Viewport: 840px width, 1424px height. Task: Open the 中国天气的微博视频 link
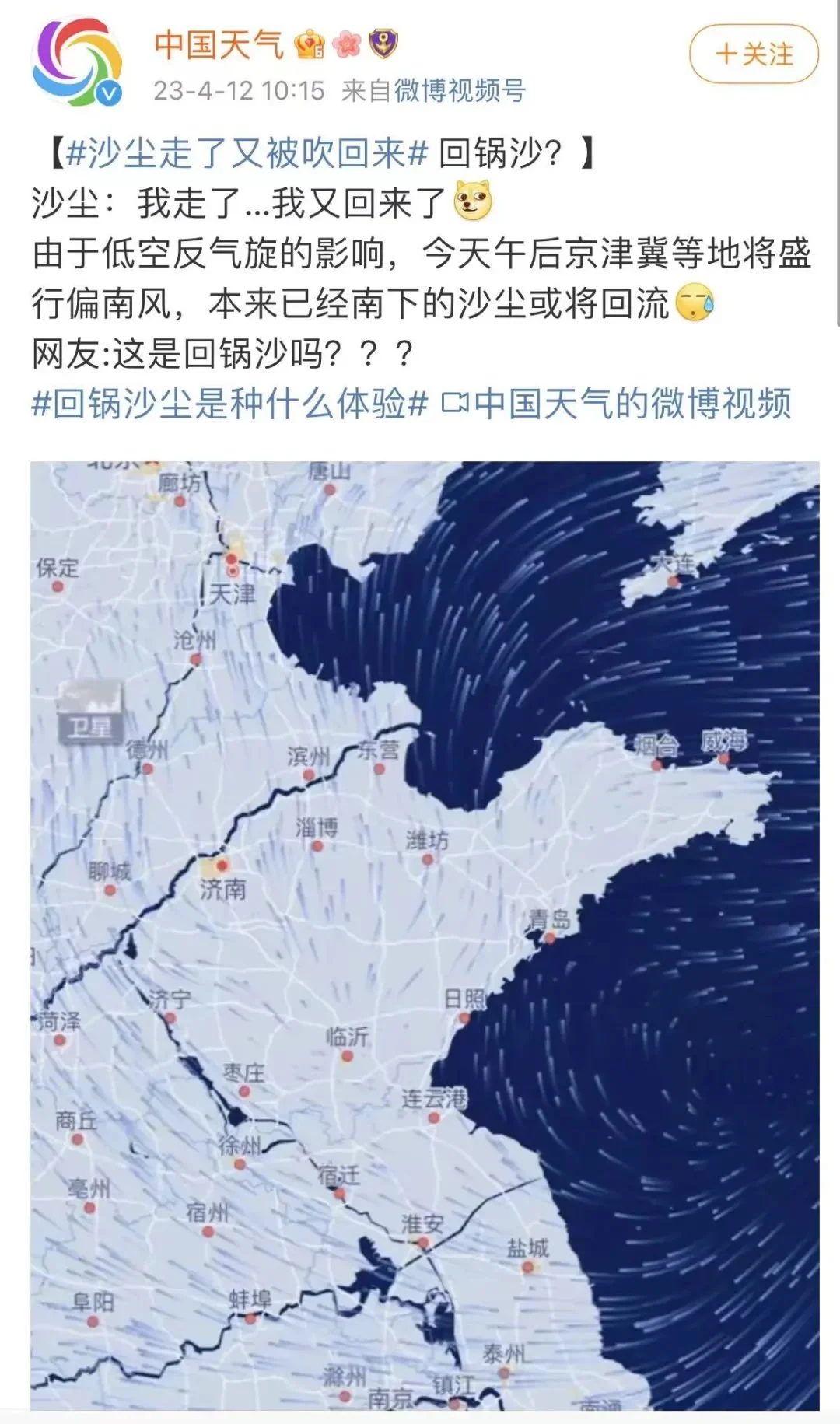pyautogui.click(x=617, y=404)
